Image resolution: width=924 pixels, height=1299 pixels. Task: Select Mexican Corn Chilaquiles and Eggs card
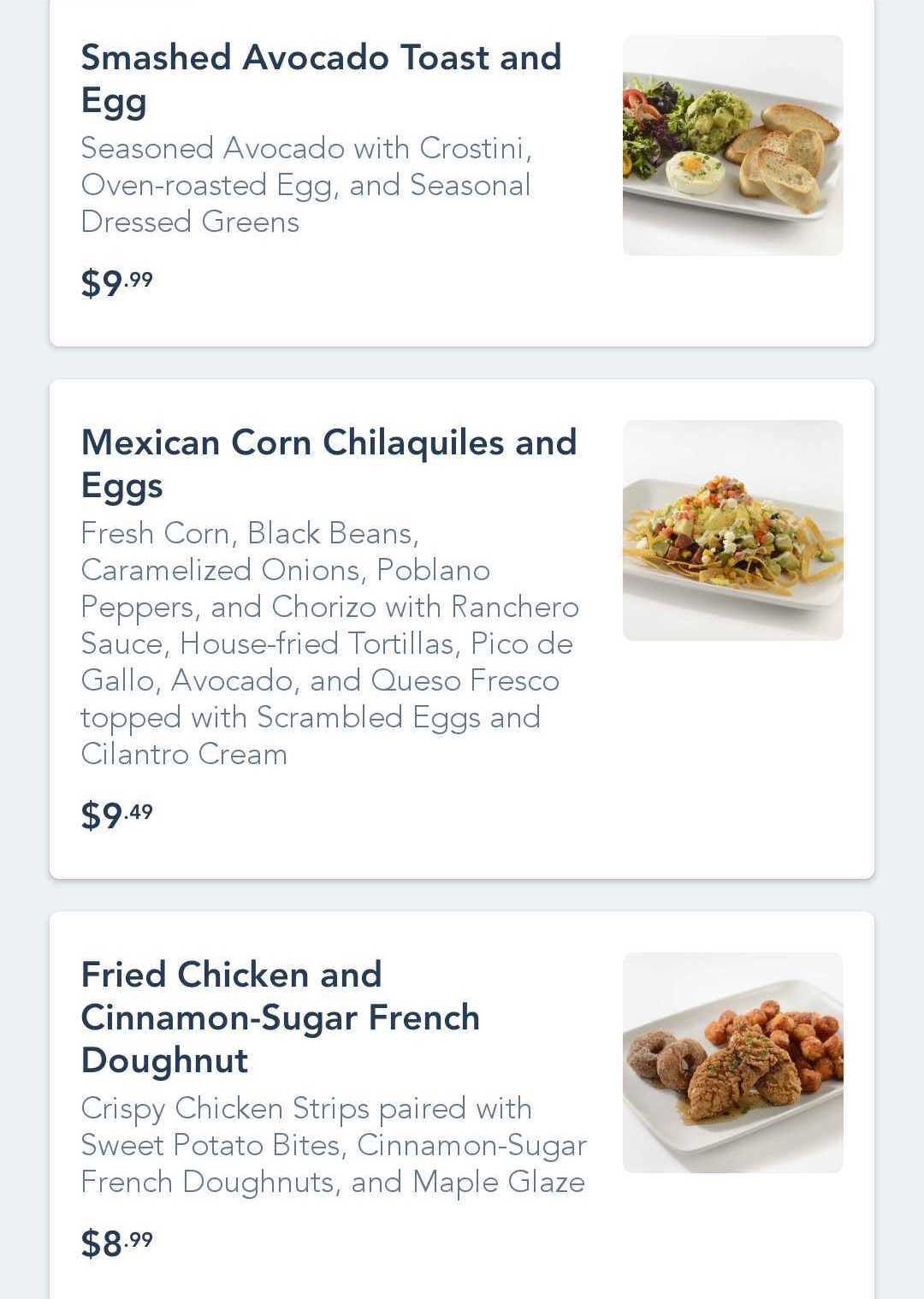pos(329,463)
